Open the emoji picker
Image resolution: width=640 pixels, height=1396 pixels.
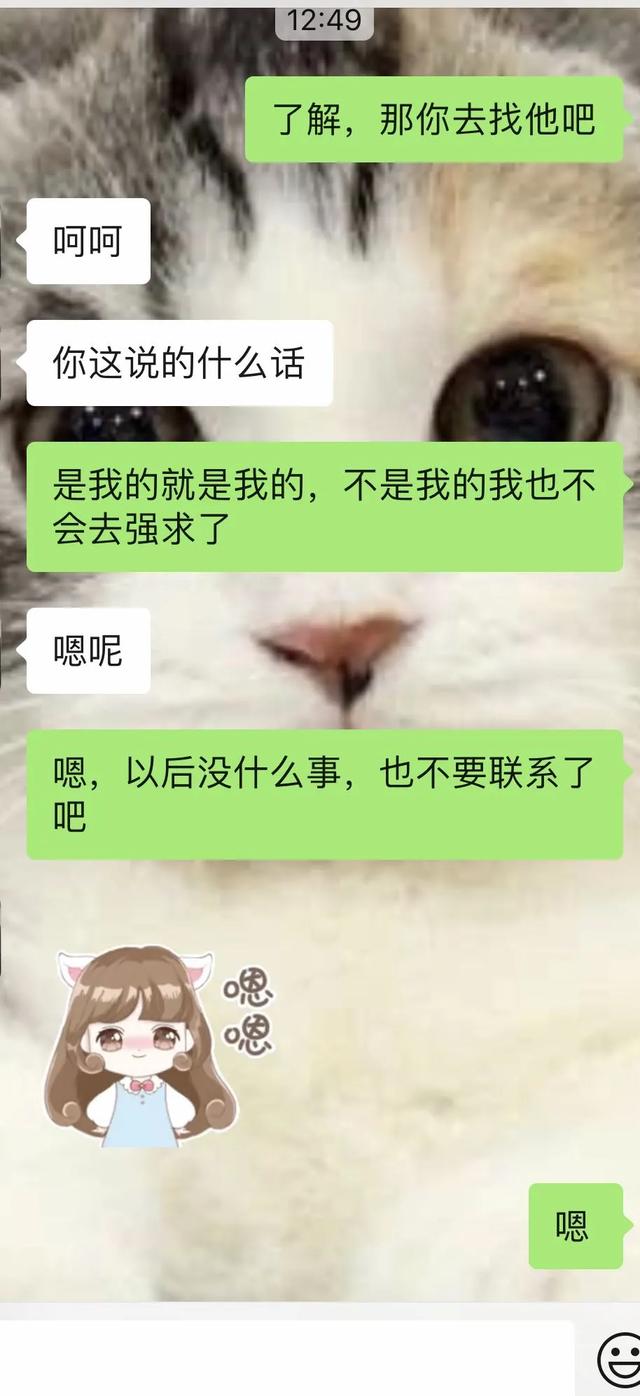click(618, 1360)
